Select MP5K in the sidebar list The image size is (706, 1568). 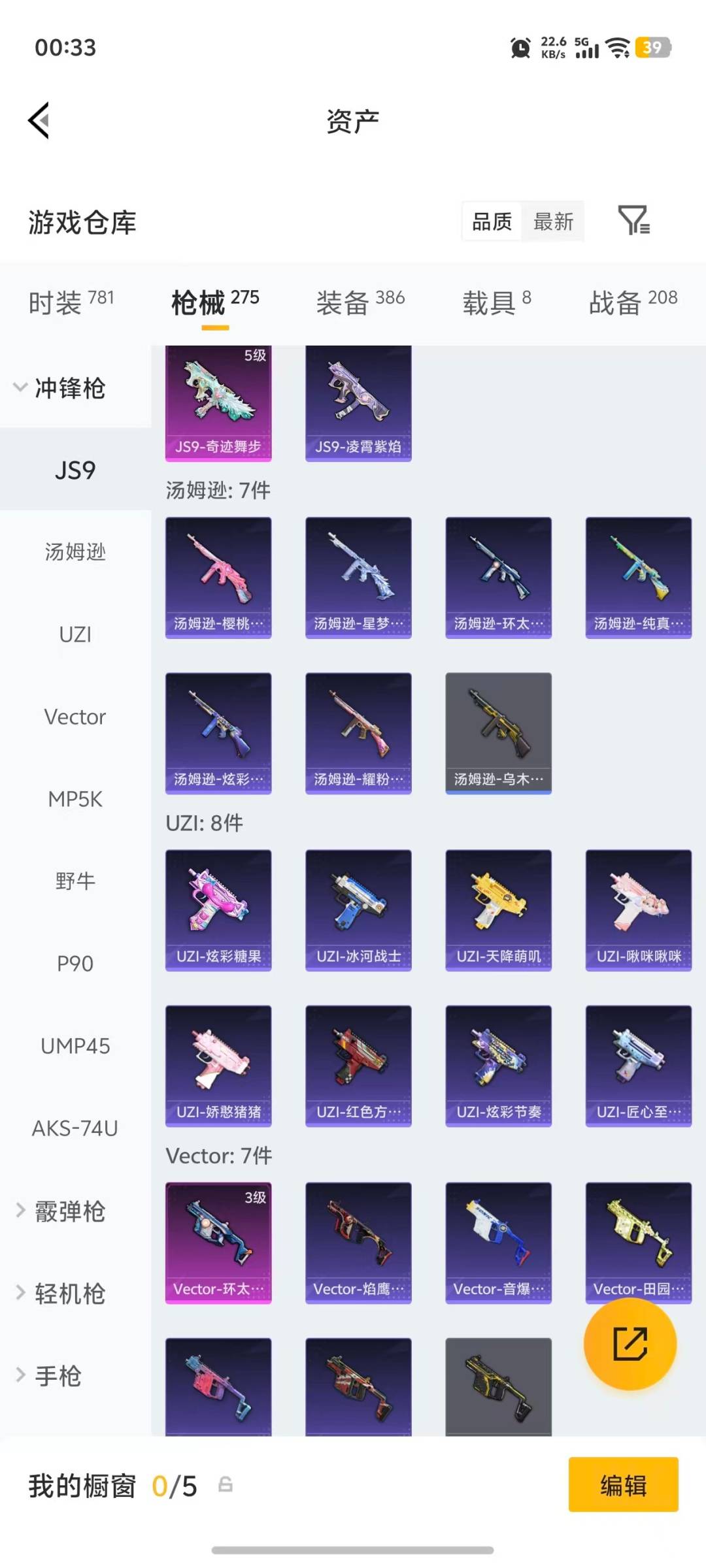click(x=75, y=798)
